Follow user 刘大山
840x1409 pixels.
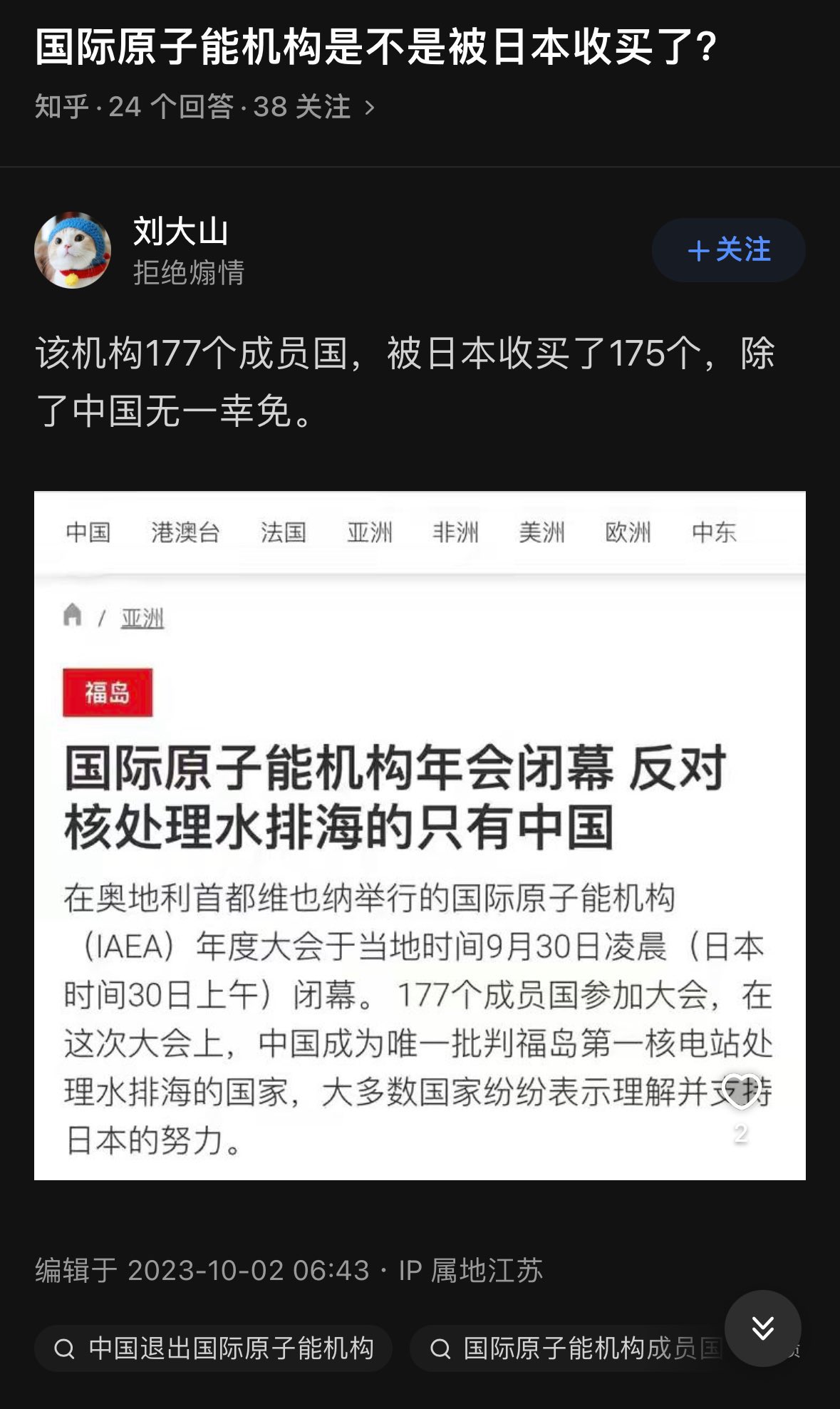click(x=728, y=250)
